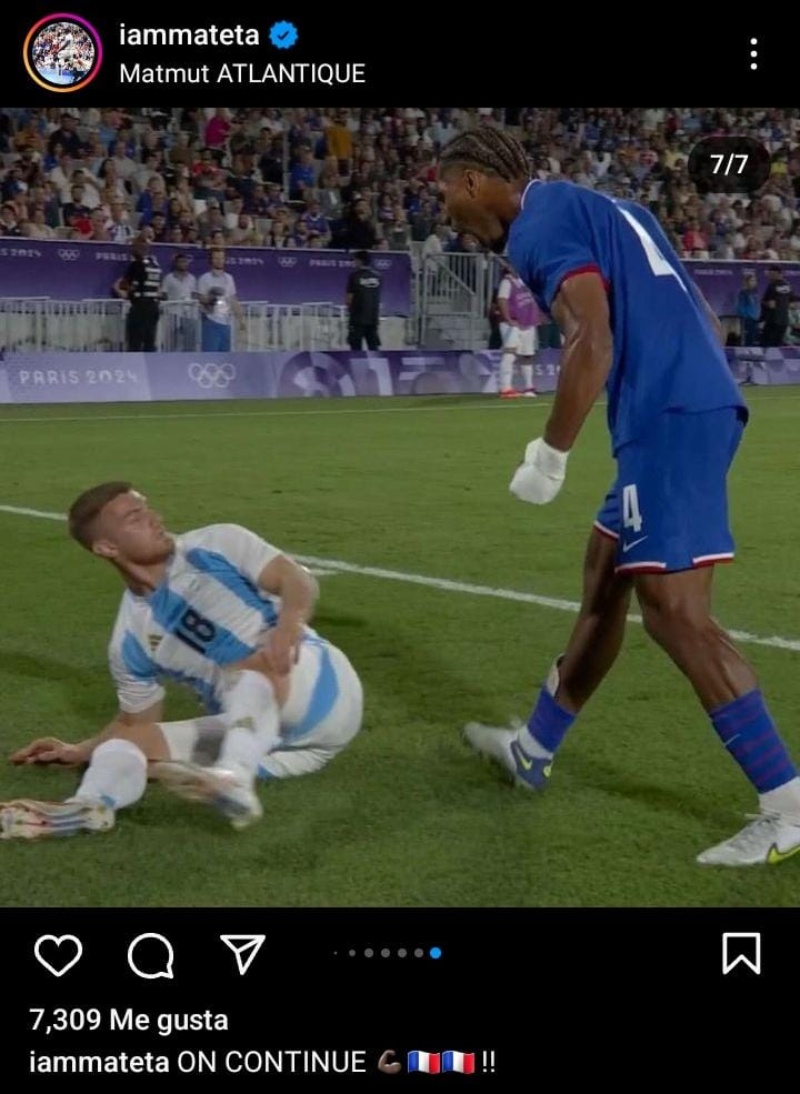
Task: Open the post overflow menu
Action: click(753, 53)
